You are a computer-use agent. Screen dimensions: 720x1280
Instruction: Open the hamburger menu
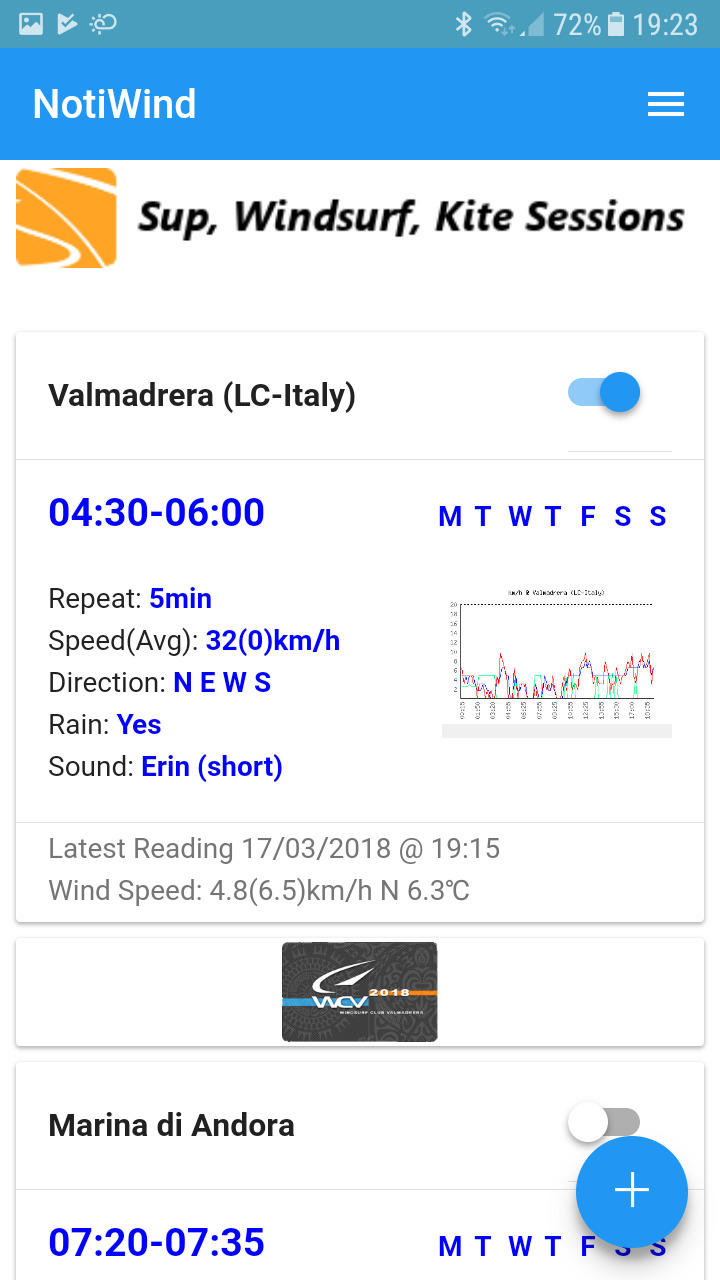[665, 104]
